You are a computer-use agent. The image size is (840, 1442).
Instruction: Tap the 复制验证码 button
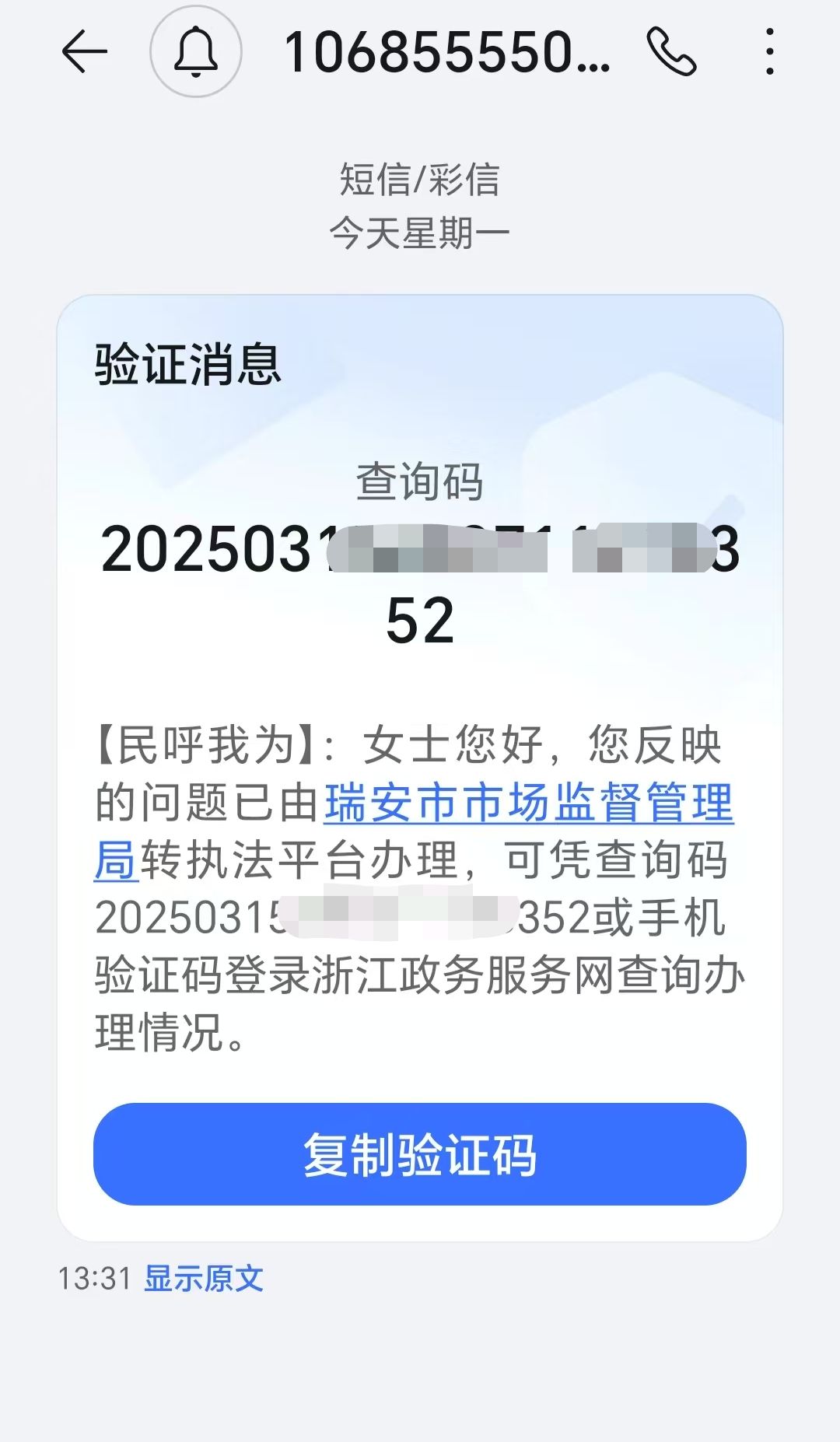tap(420, 1154)
